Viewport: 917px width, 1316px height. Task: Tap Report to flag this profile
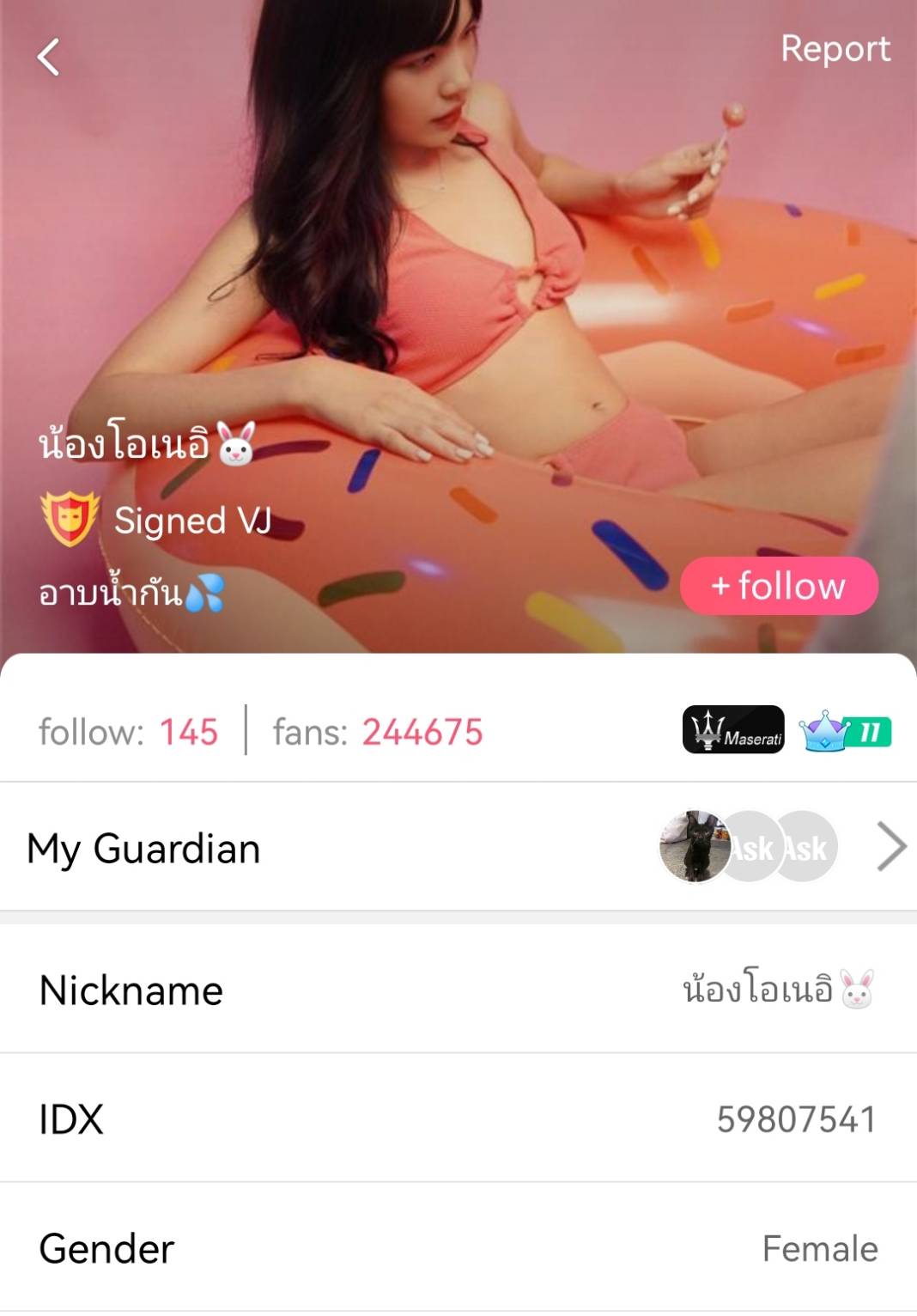point(835,49)
